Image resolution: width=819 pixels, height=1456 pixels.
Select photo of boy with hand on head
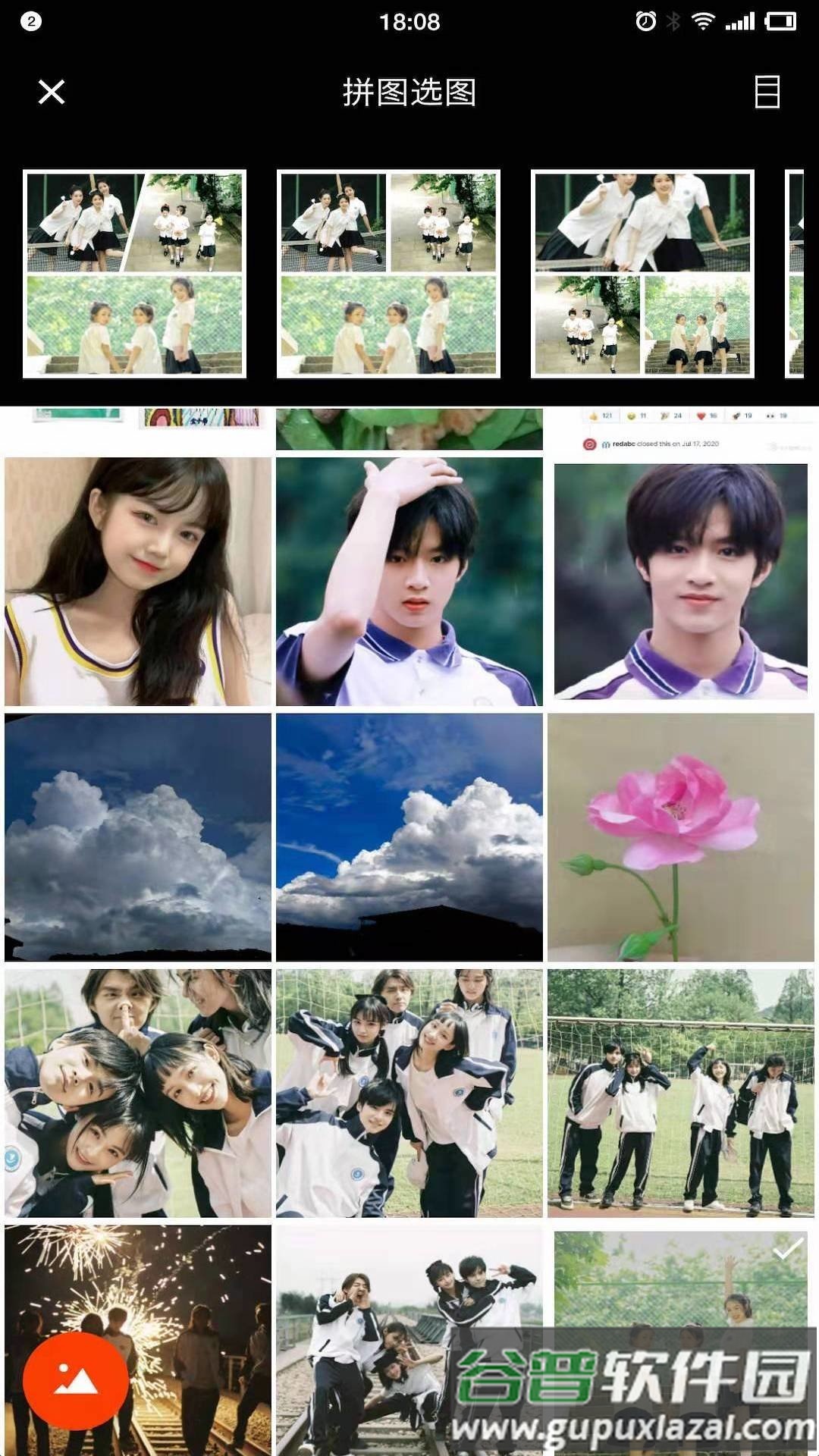pos(409,582)
